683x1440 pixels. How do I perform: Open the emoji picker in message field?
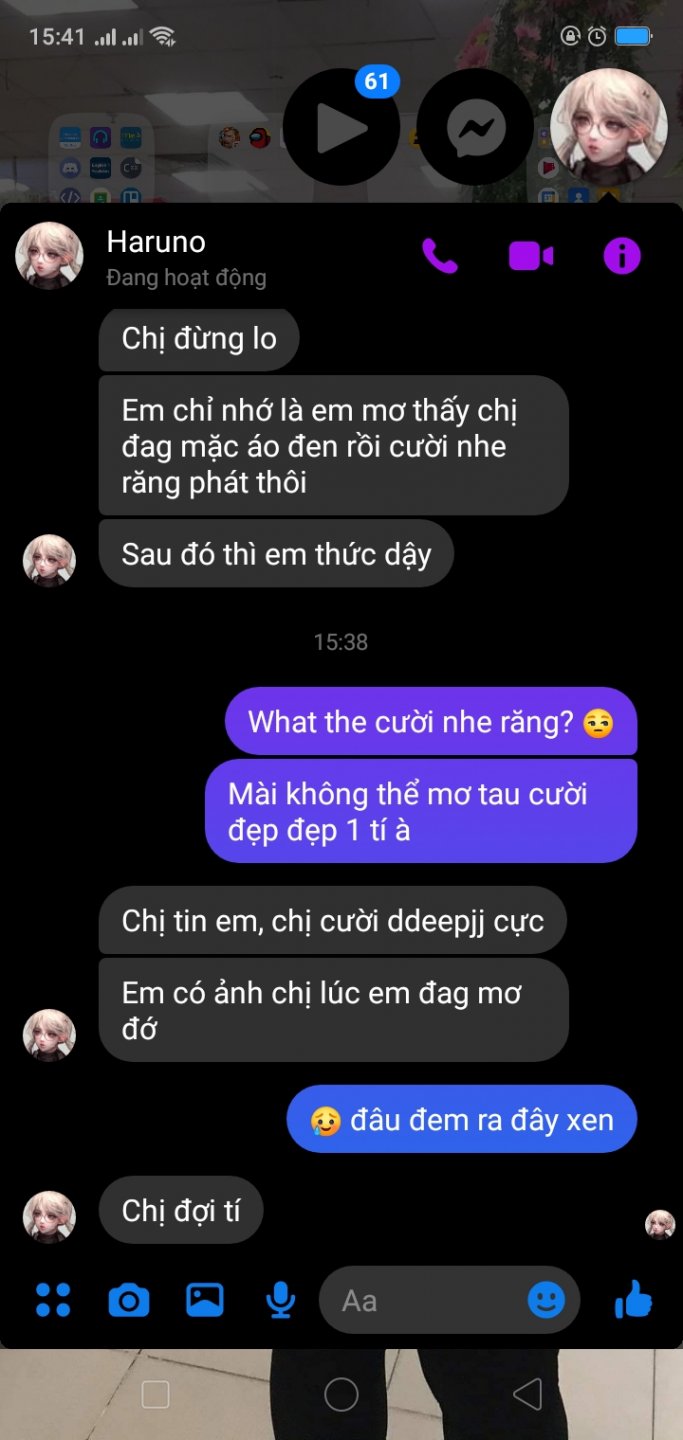[x=546, y=1300]
